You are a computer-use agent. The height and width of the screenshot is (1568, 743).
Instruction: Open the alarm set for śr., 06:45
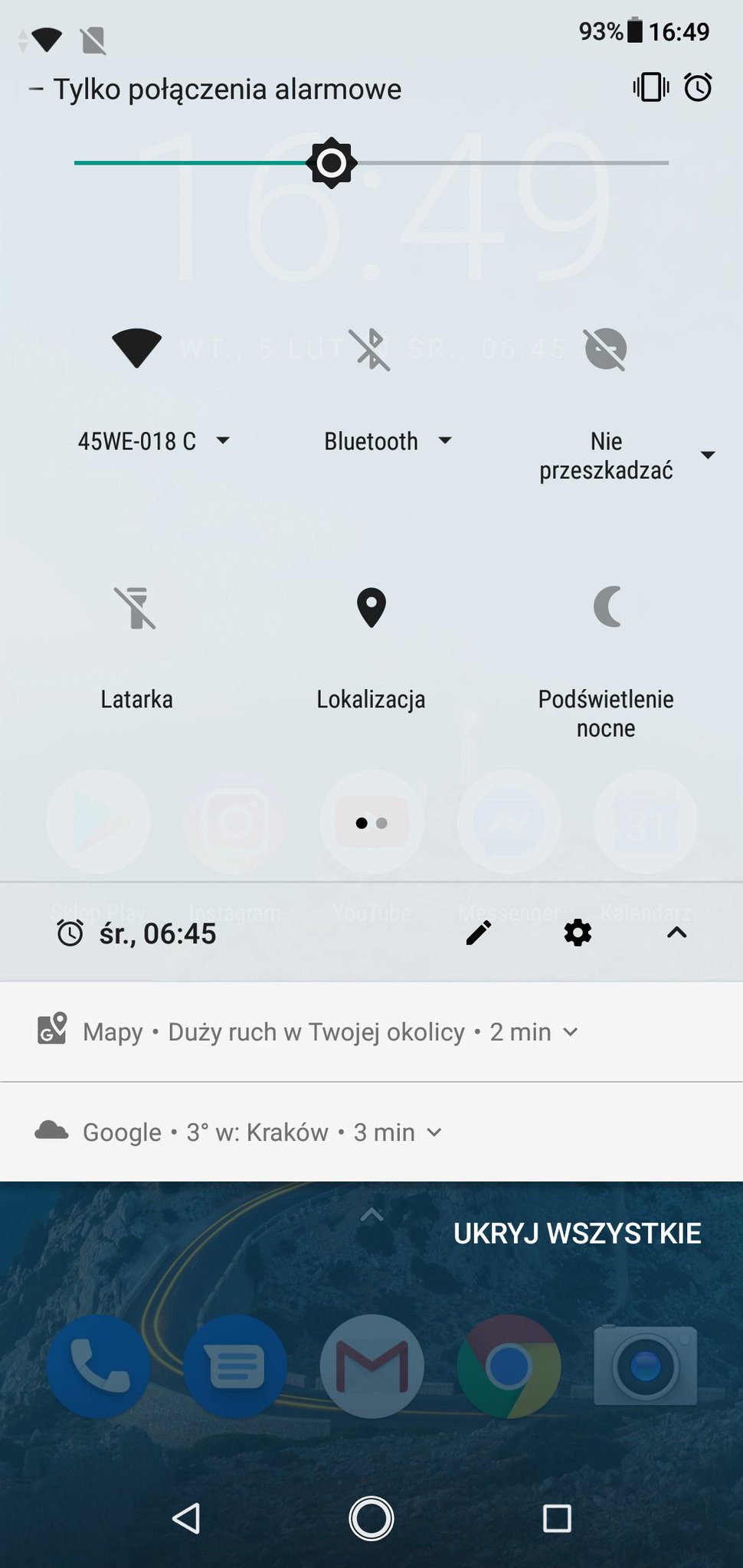pyautogui.click(x=138, y=933)
